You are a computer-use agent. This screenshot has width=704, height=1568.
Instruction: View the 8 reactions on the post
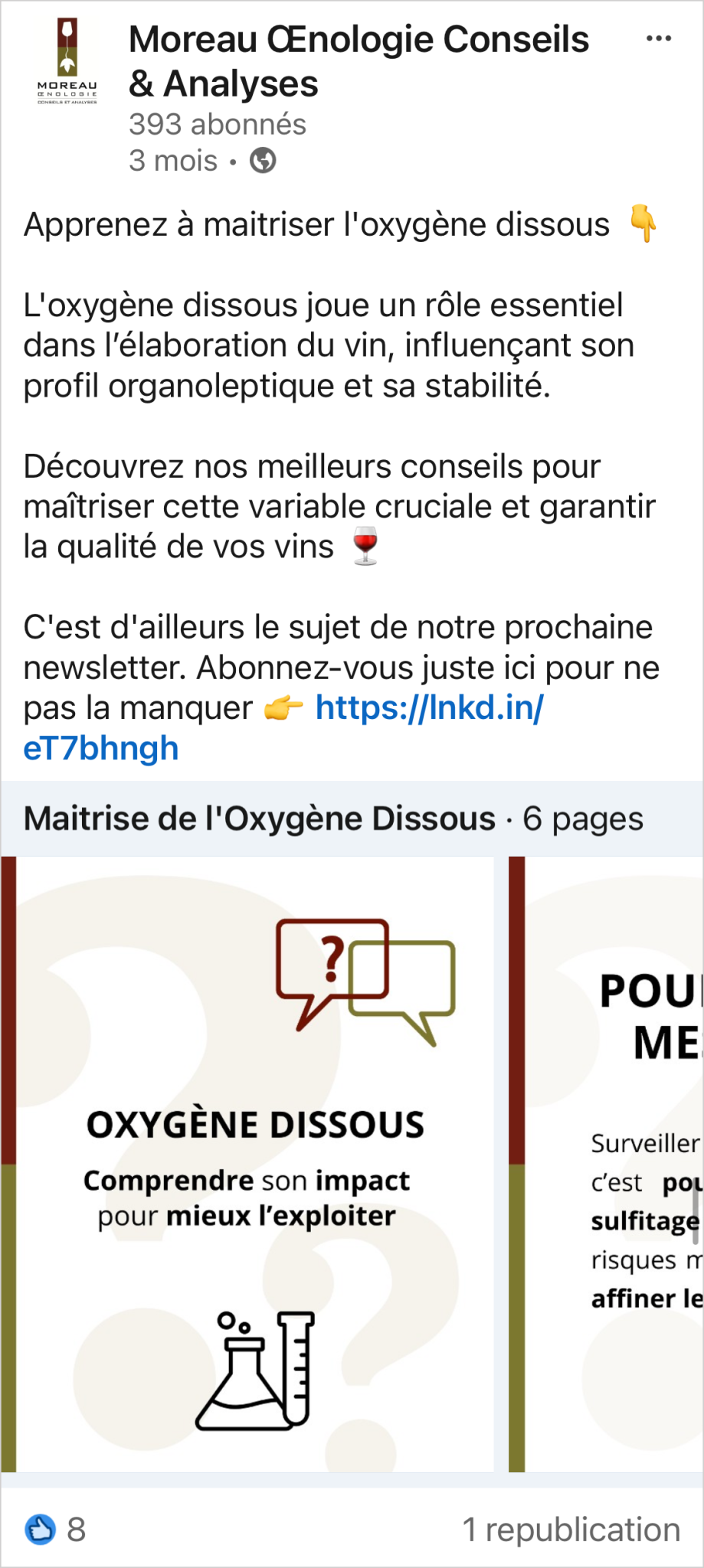[x=56, y=1529]
